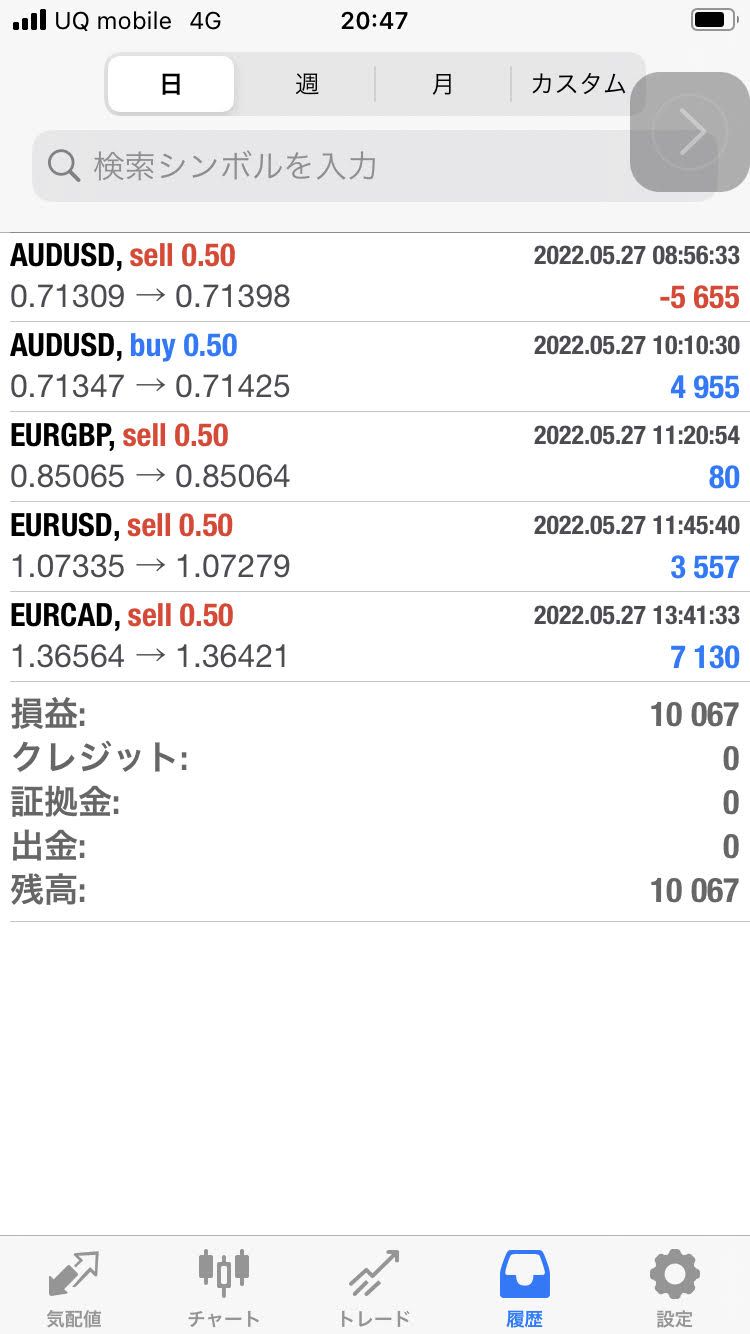This screenshot has width=750, height=1334.
Task: Open the AUDUSD buy 0.50 trade
Action: (x=375, y=367)
